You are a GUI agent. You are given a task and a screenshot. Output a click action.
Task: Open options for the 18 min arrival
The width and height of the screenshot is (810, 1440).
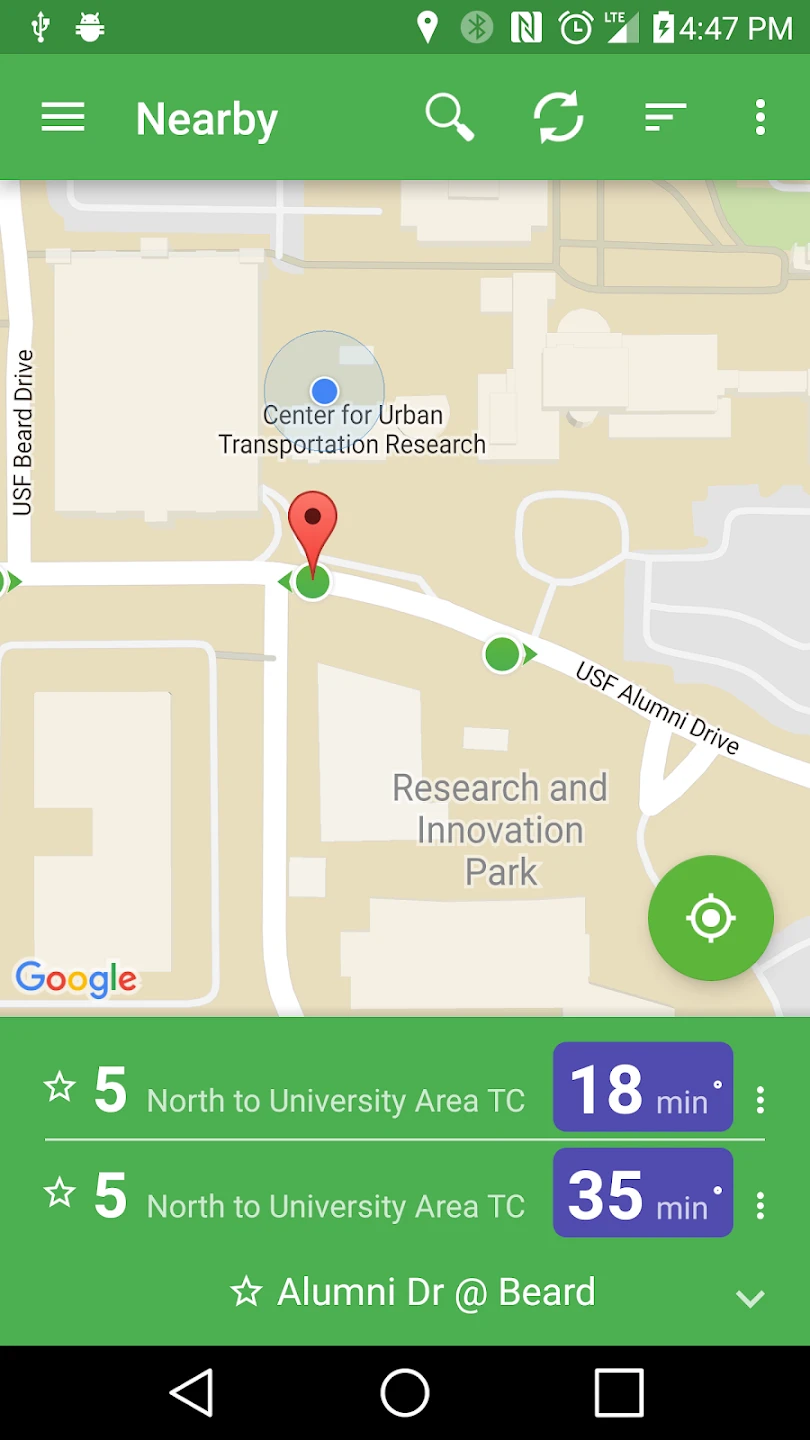point(760,1100)
